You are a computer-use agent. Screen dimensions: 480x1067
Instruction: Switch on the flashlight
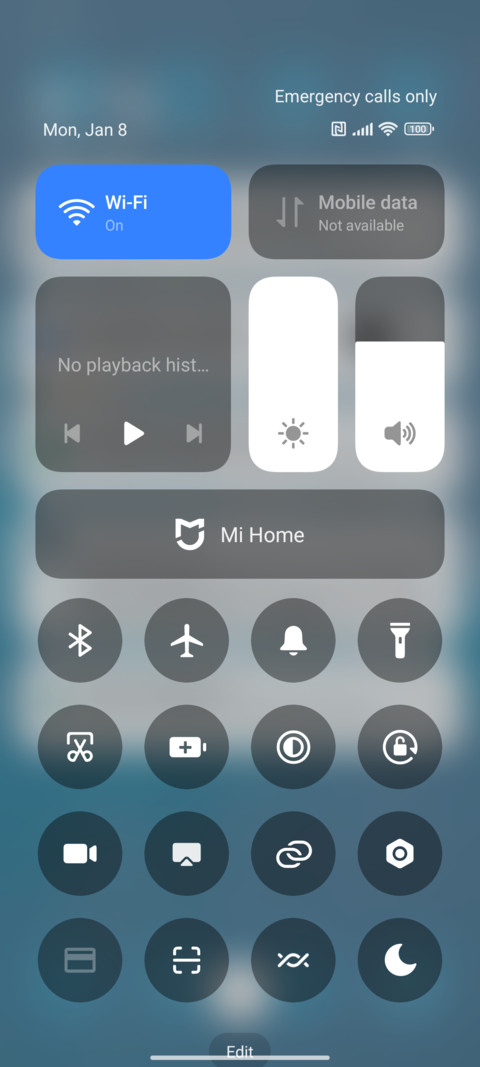[400, 640]
